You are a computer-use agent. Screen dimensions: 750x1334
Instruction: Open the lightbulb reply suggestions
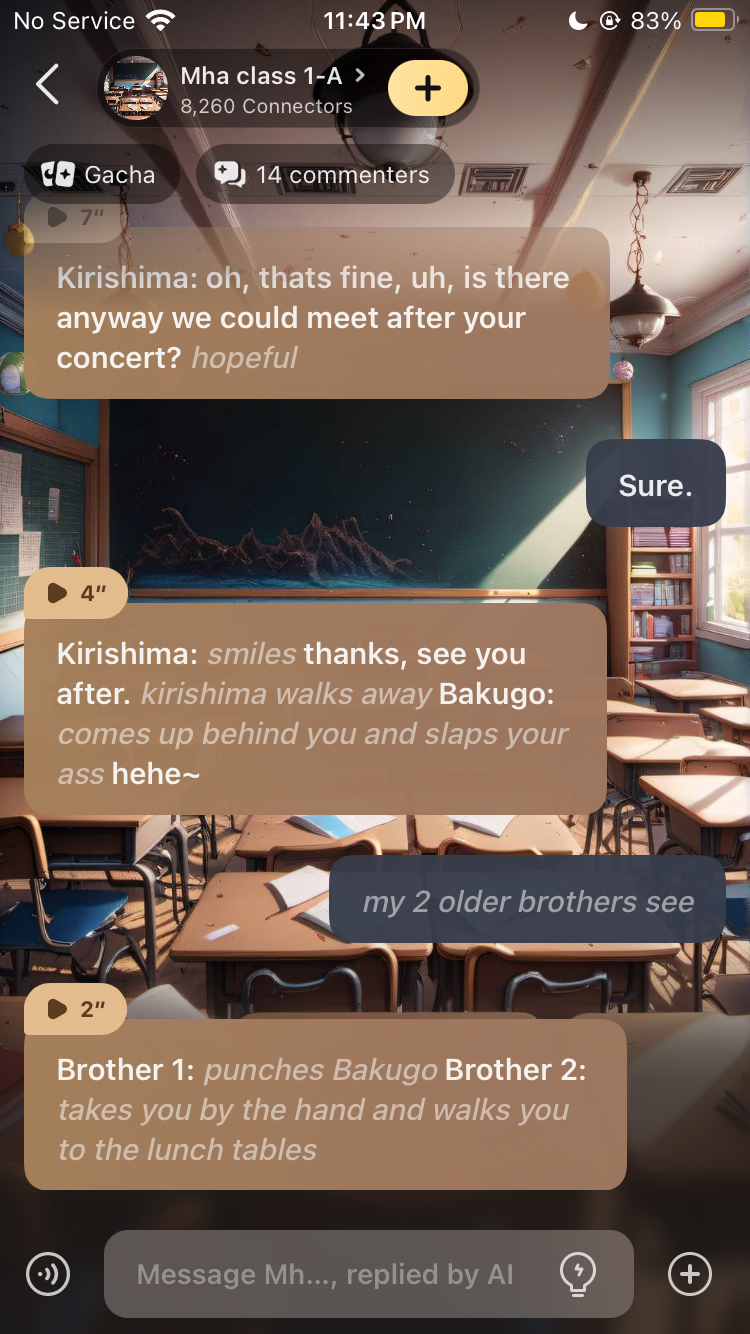tap(578, 1274)
